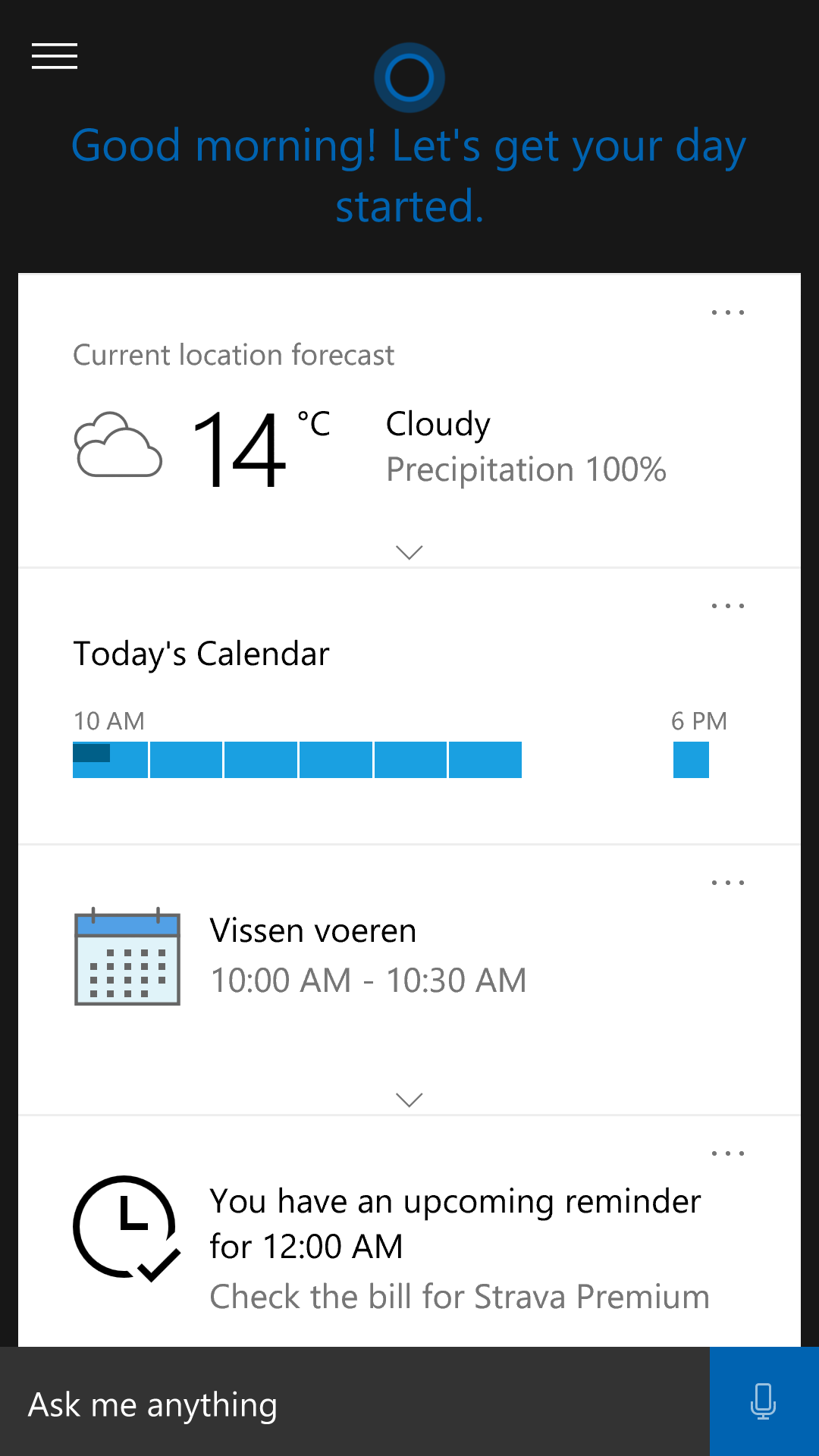
Task: Open the hamburger menu
Action: (x=55, y=56)
